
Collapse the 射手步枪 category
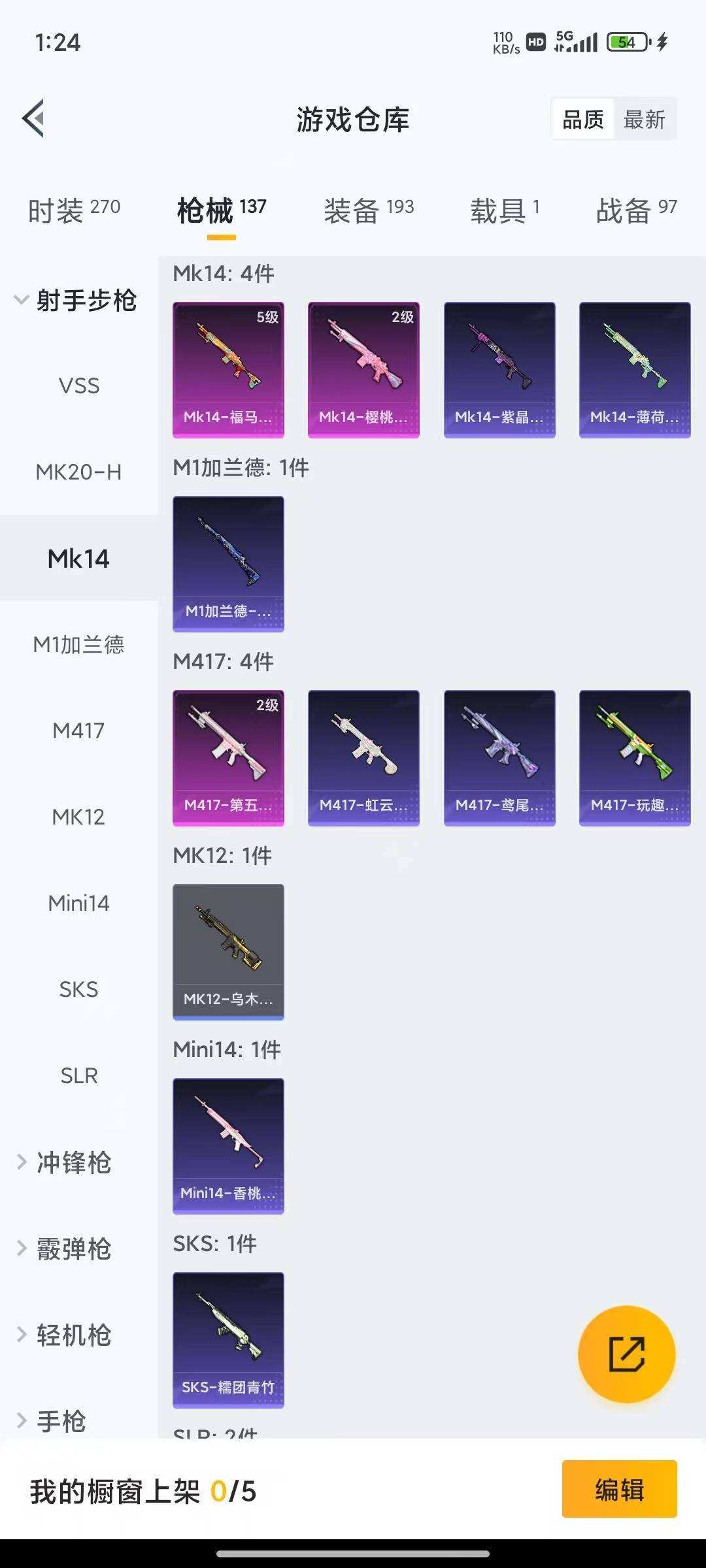click(75, 300)
